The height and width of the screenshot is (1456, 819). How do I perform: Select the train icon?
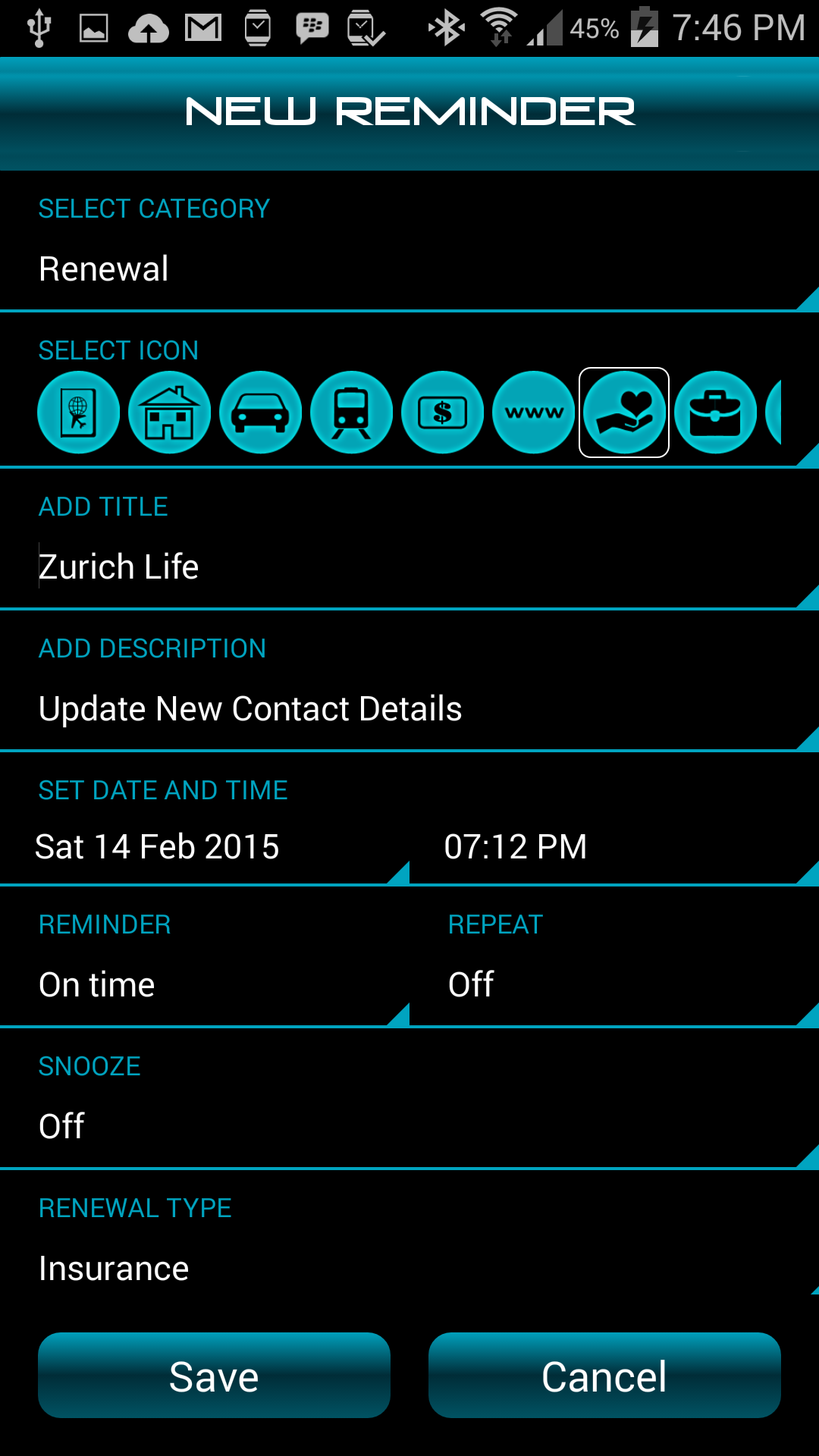[352, 413]
